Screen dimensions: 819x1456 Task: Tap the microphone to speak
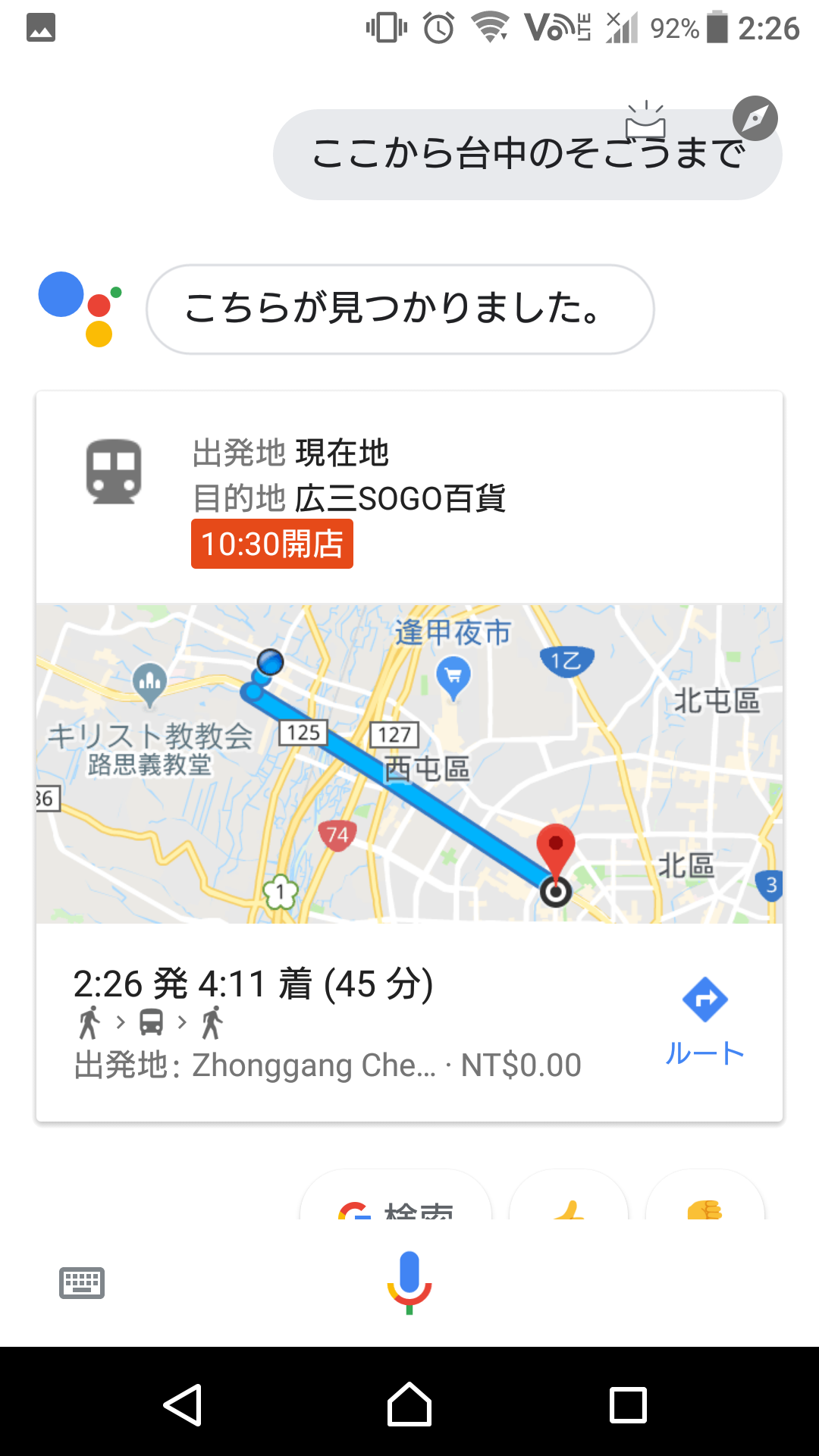(x=409, y=1282)
